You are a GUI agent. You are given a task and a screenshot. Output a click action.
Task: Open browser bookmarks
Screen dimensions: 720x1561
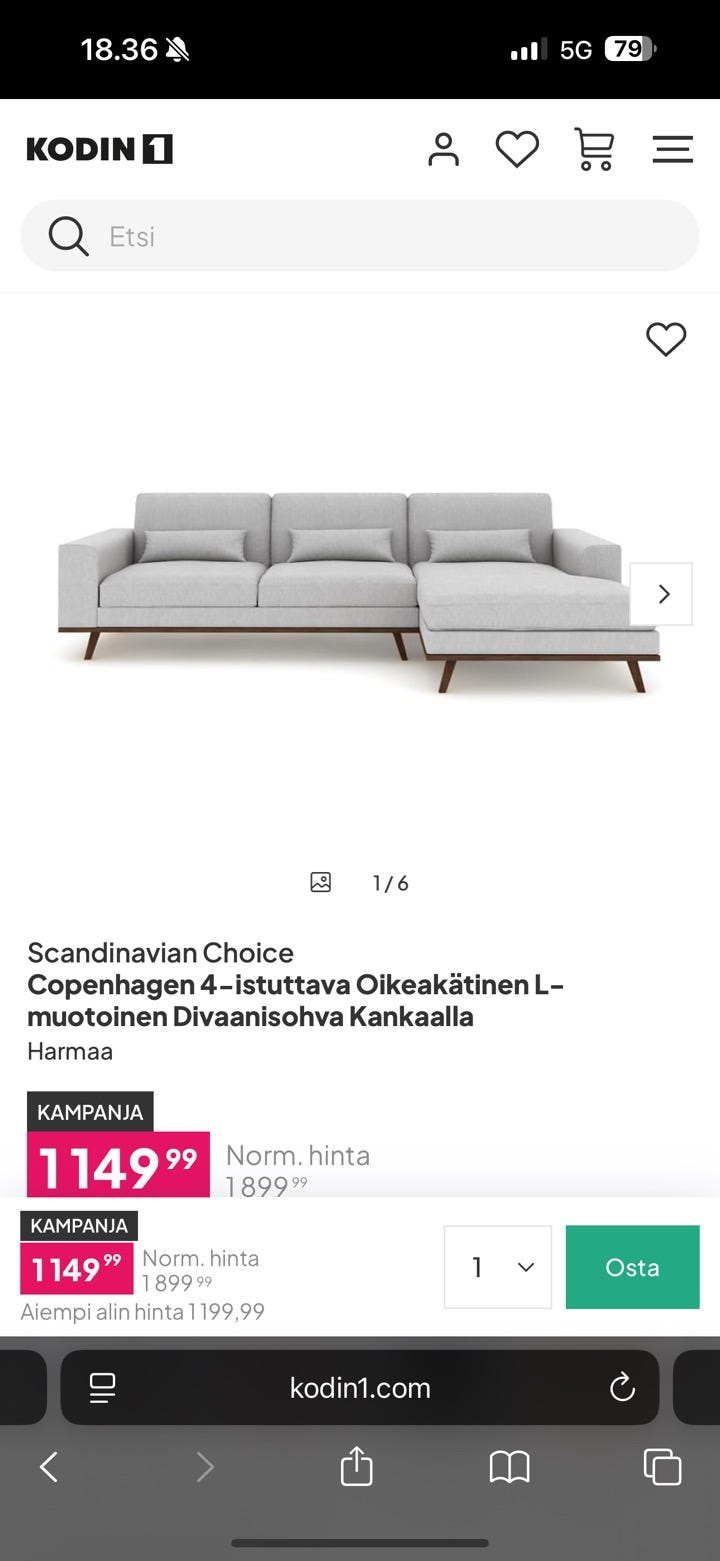[509, 1467]
